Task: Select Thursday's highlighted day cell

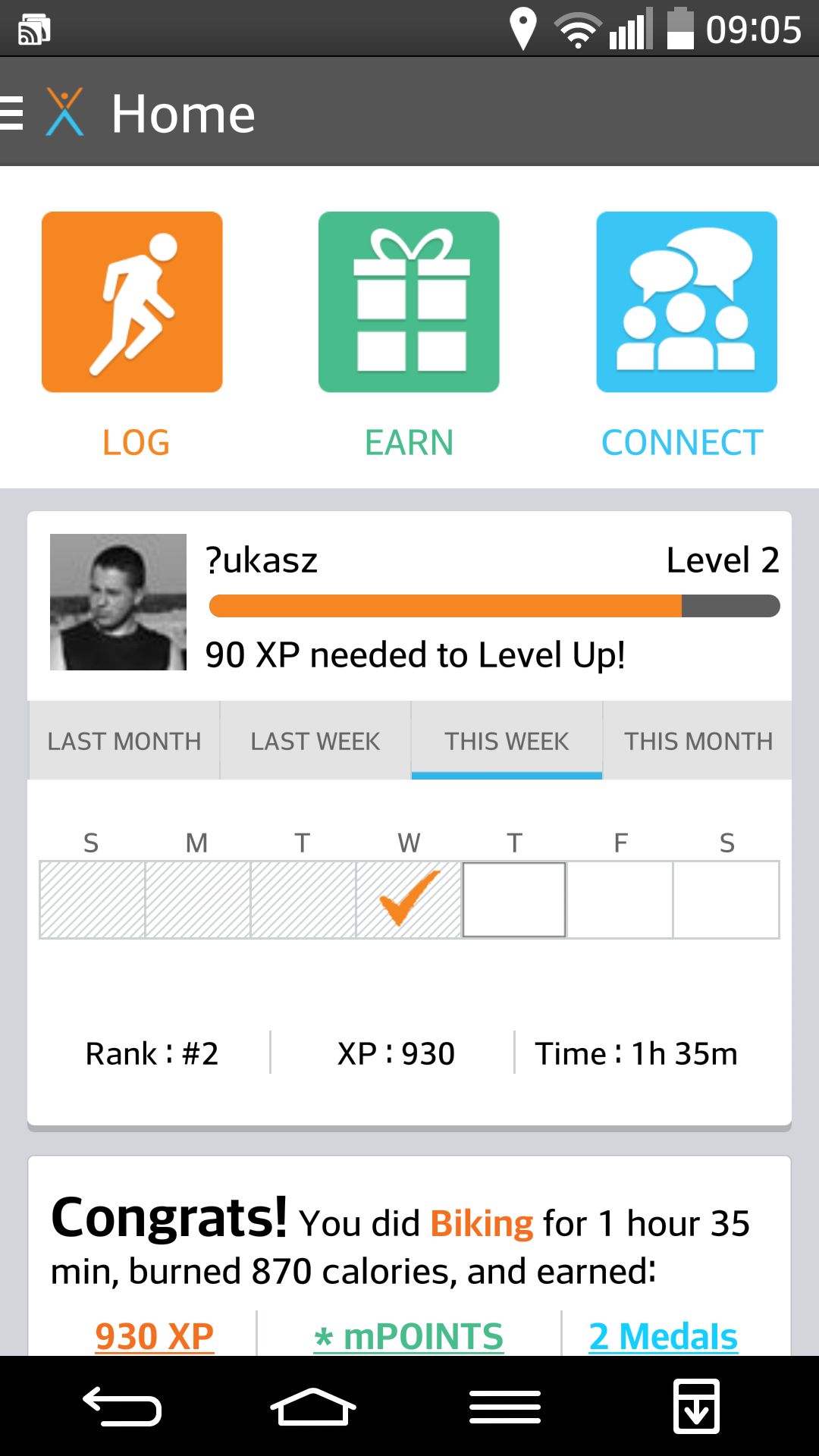Action: point(514,899)
